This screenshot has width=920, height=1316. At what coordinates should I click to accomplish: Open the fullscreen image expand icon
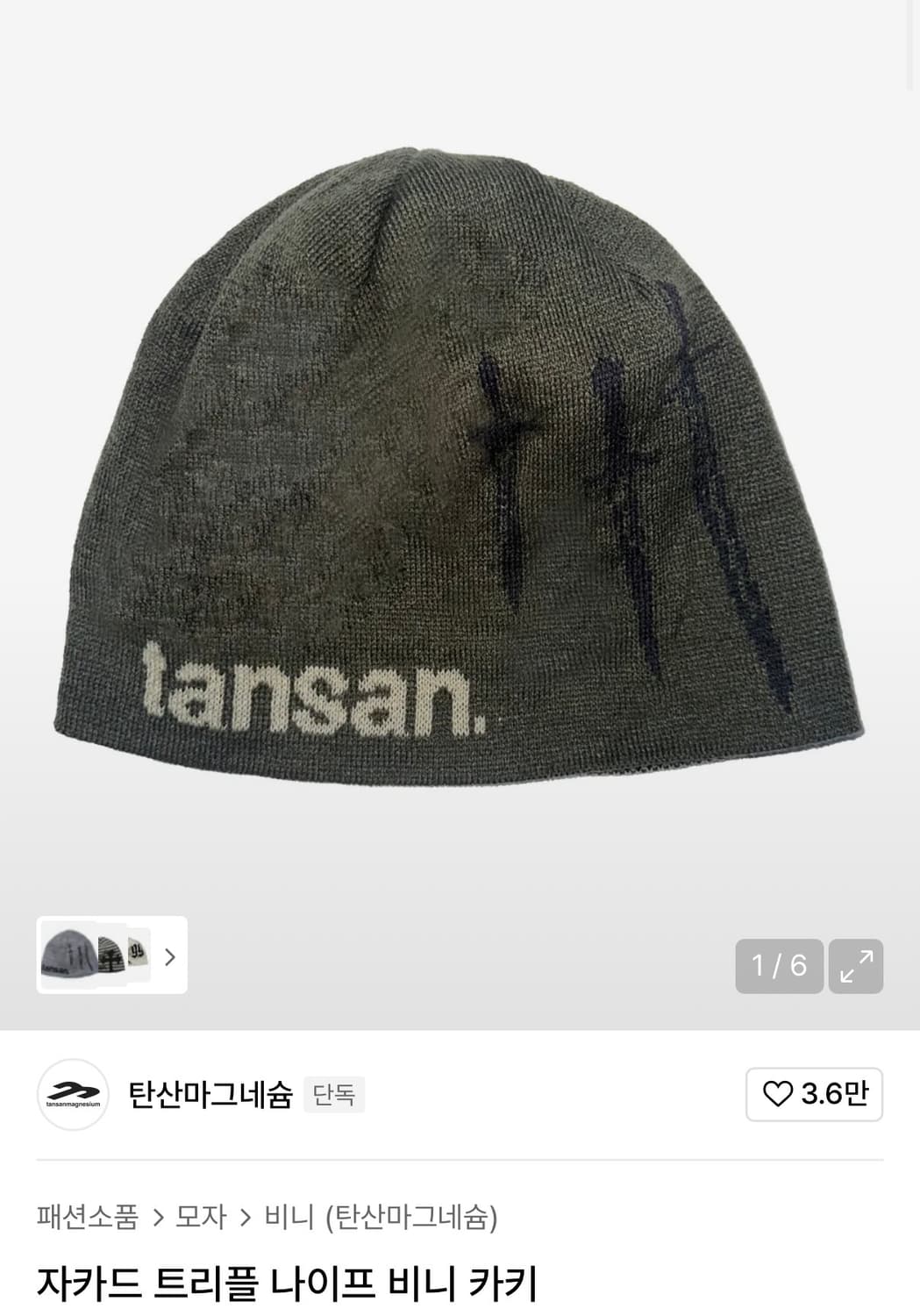coord(855,966)
